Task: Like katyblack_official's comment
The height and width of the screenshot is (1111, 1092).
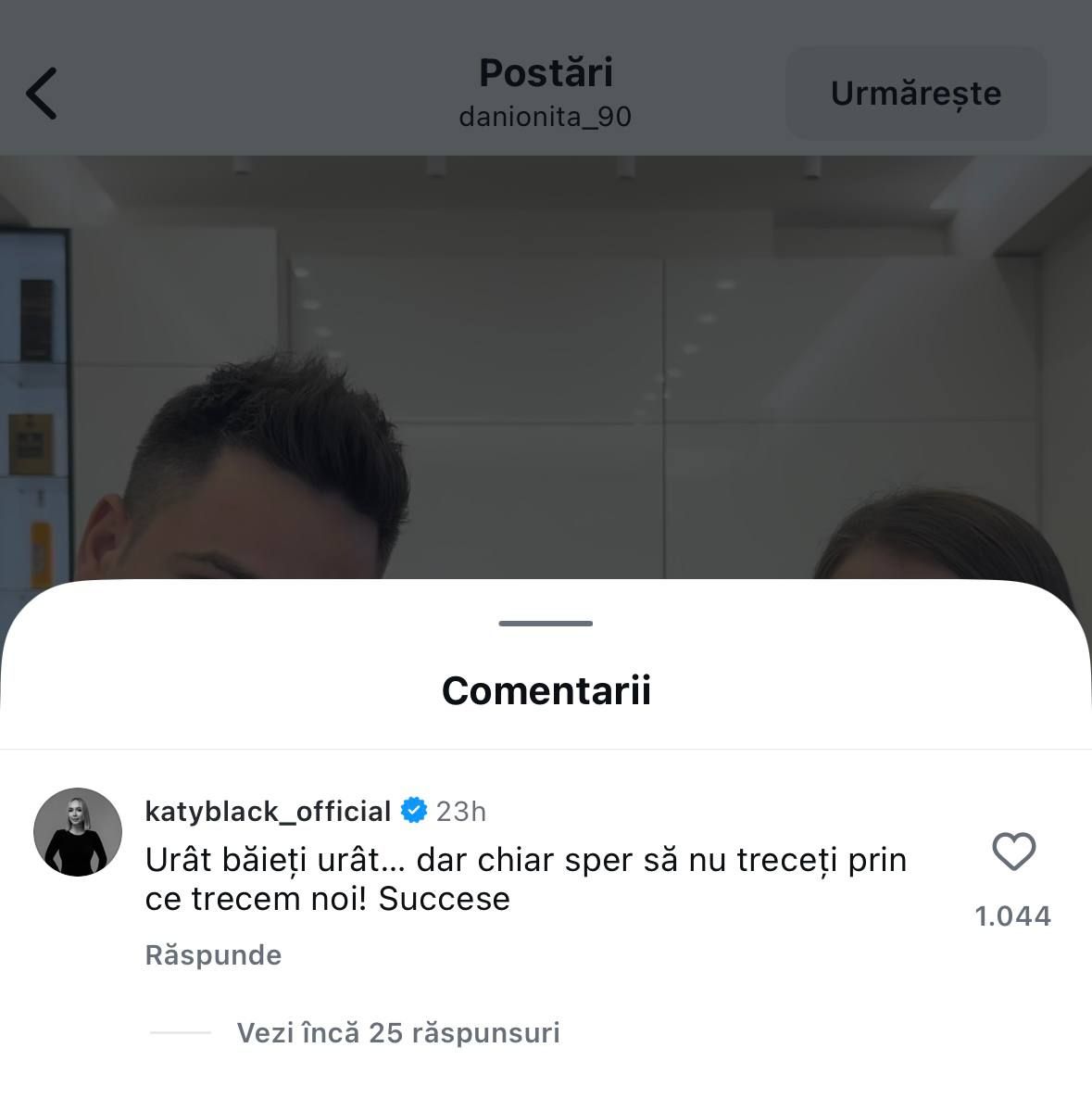Action: [x=1013, y=852]
